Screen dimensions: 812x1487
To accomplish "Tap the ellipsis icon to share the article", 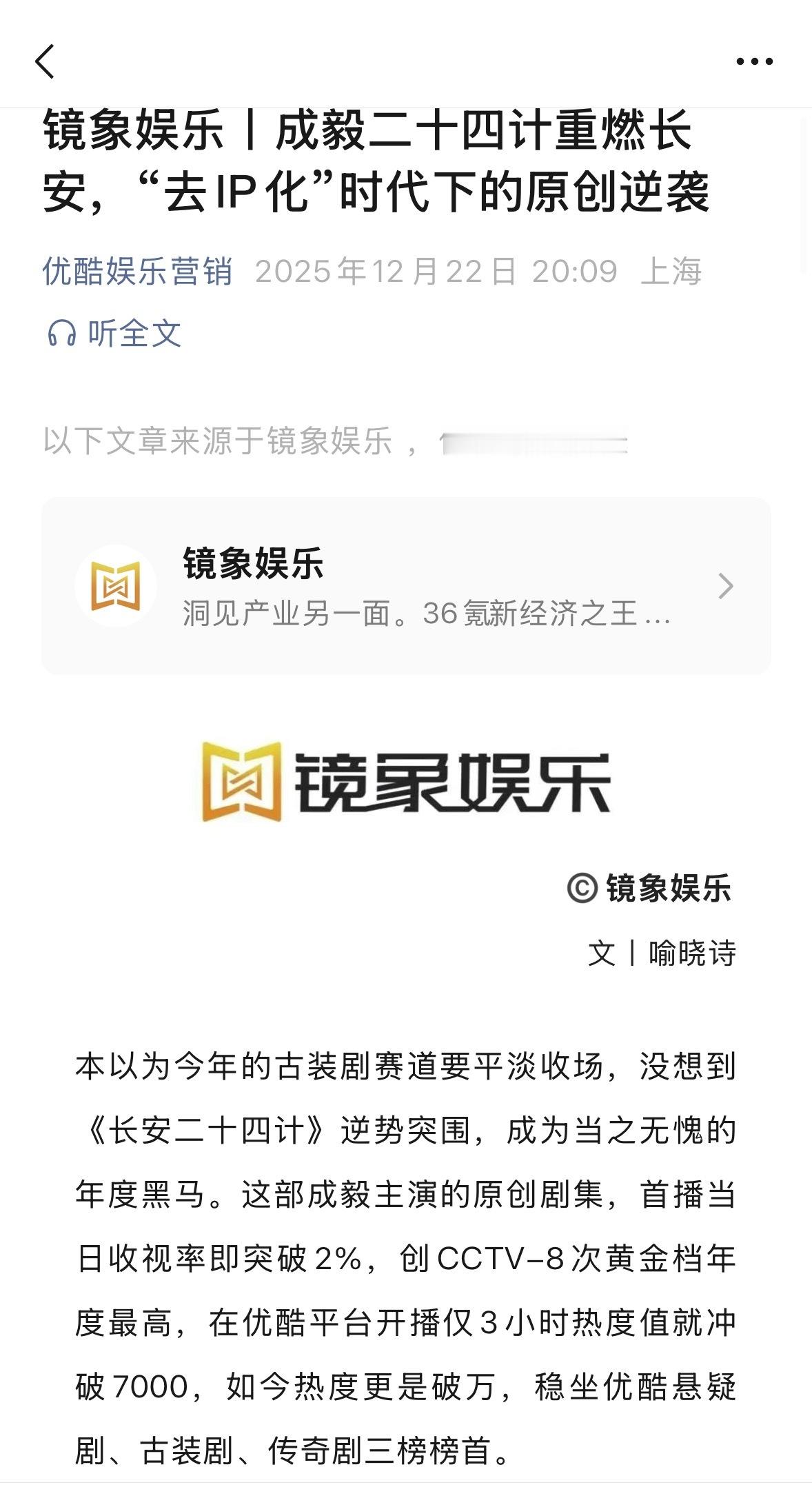I will coord(752,61).
